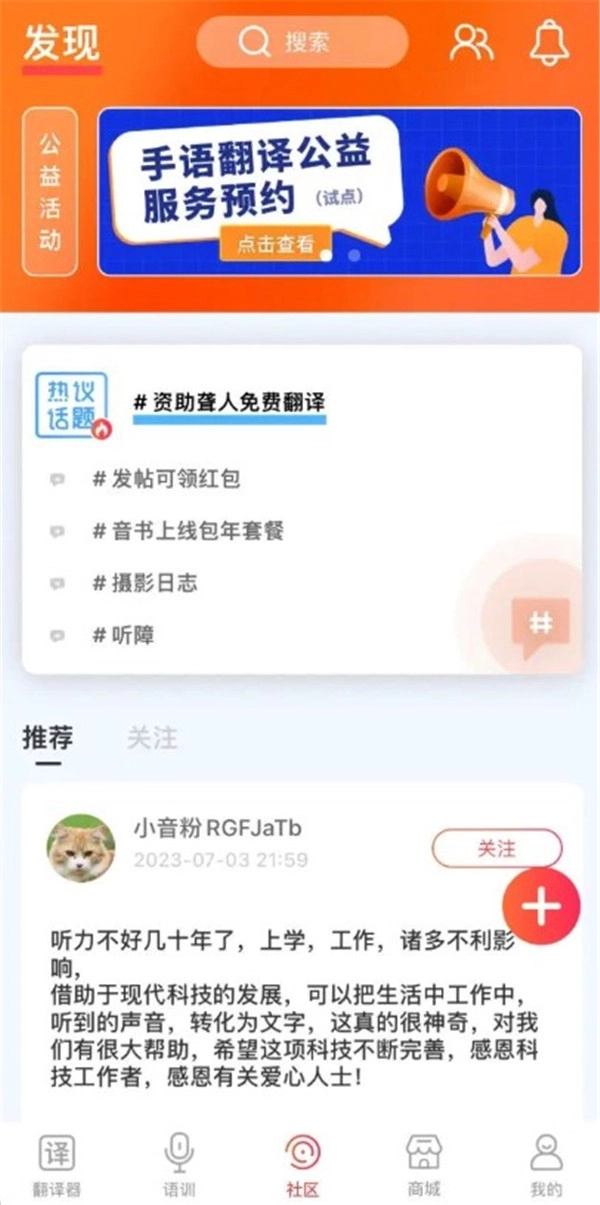Open the 我的 profile tab
The width and height of the screenshot is (600, 1205).
pyautogui.click(x=546, y=1165)
